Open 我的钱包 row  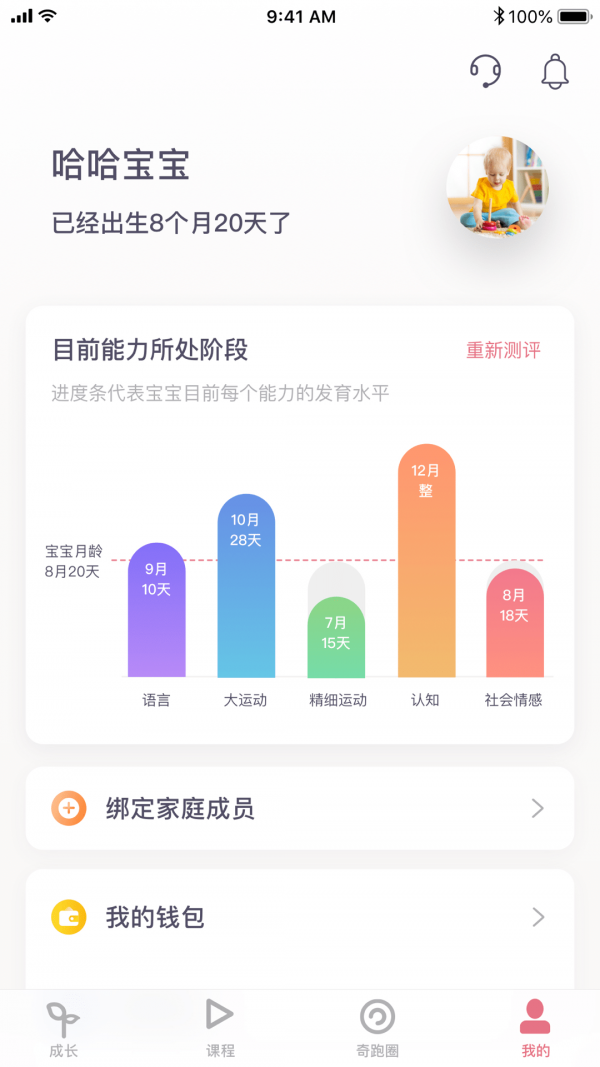[300, 916]
